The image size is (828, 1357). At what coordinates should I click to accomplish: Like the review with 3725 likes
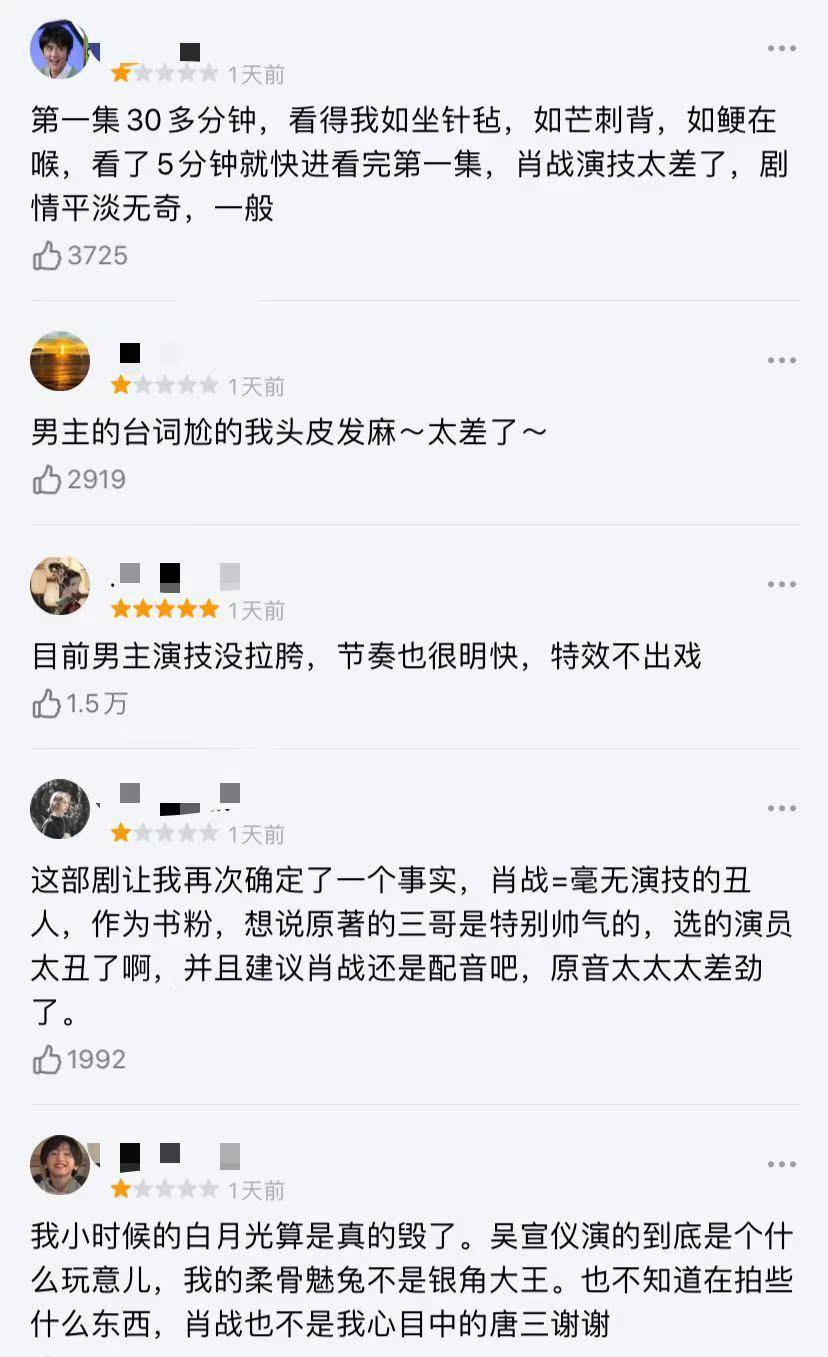coord(47,256)
